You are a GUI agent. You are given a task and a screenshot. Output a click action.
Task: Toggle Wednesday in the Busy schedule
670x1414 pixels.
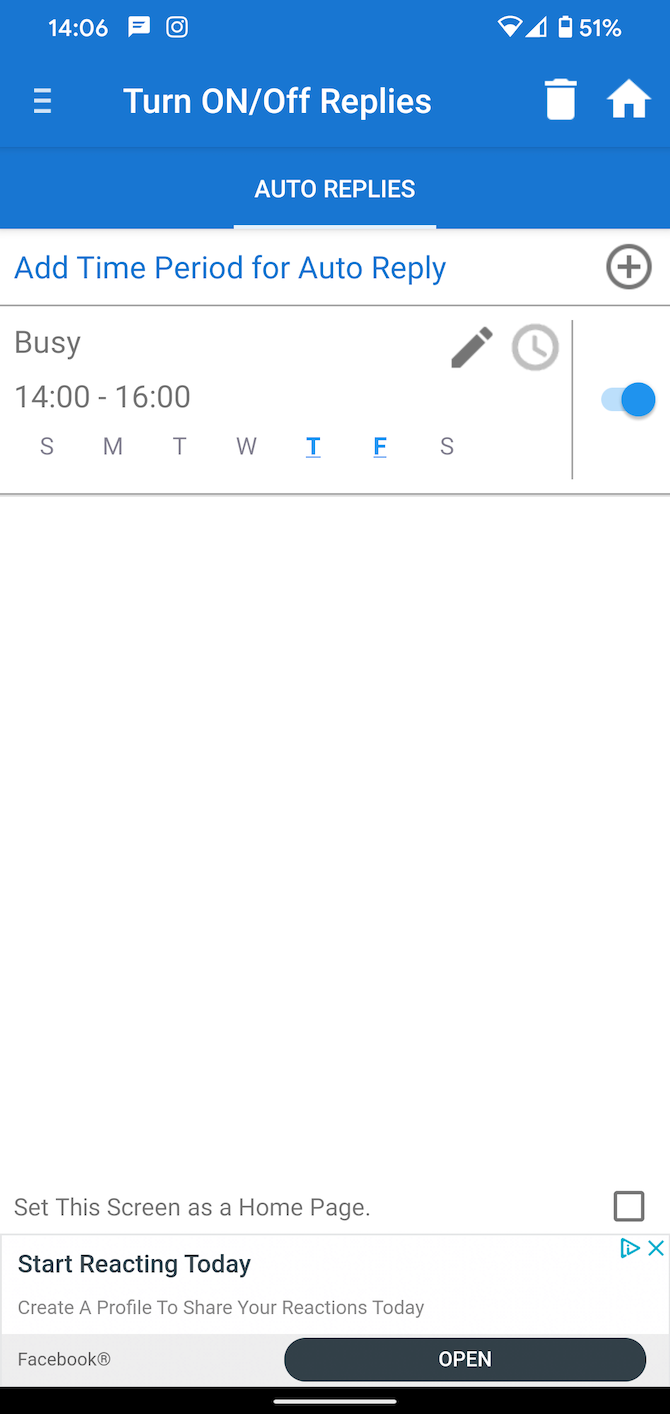[x=246, y=447]
